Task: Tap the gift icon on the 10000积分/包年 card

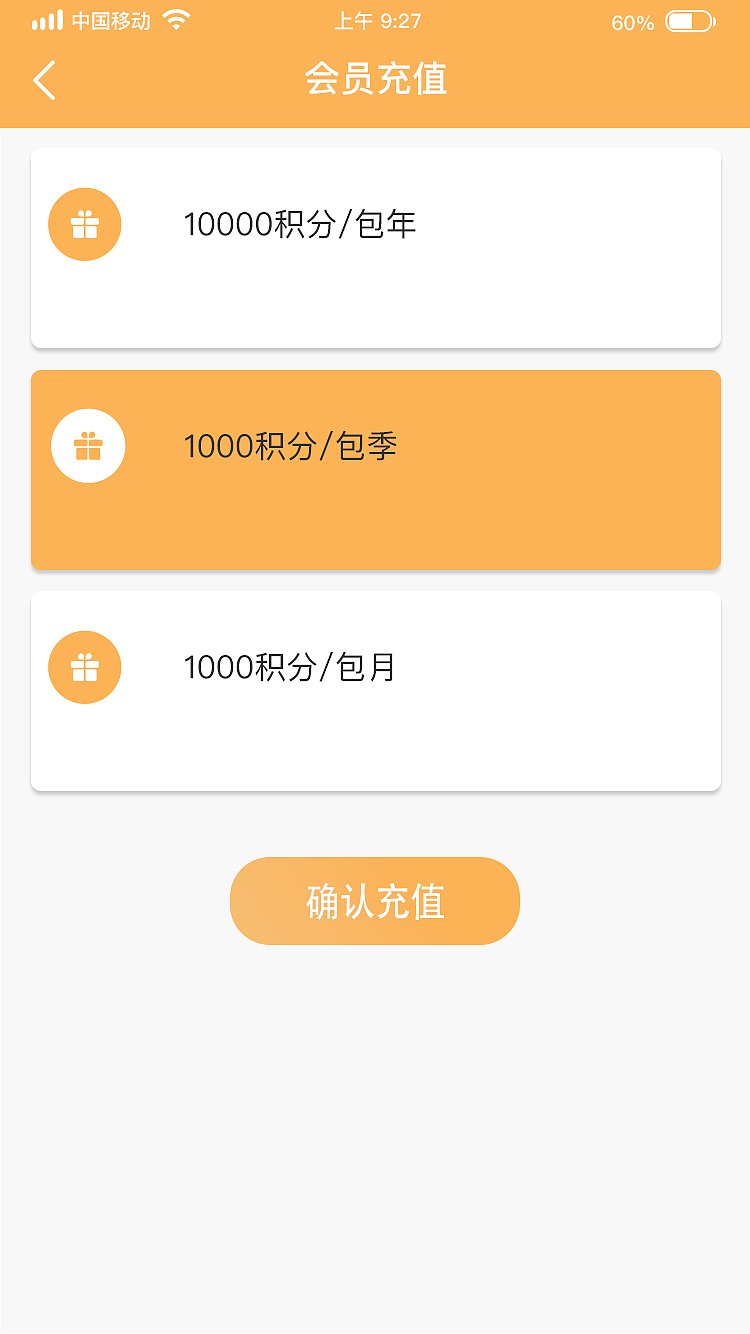Action: pyautogui.click(x=84, y=224)
